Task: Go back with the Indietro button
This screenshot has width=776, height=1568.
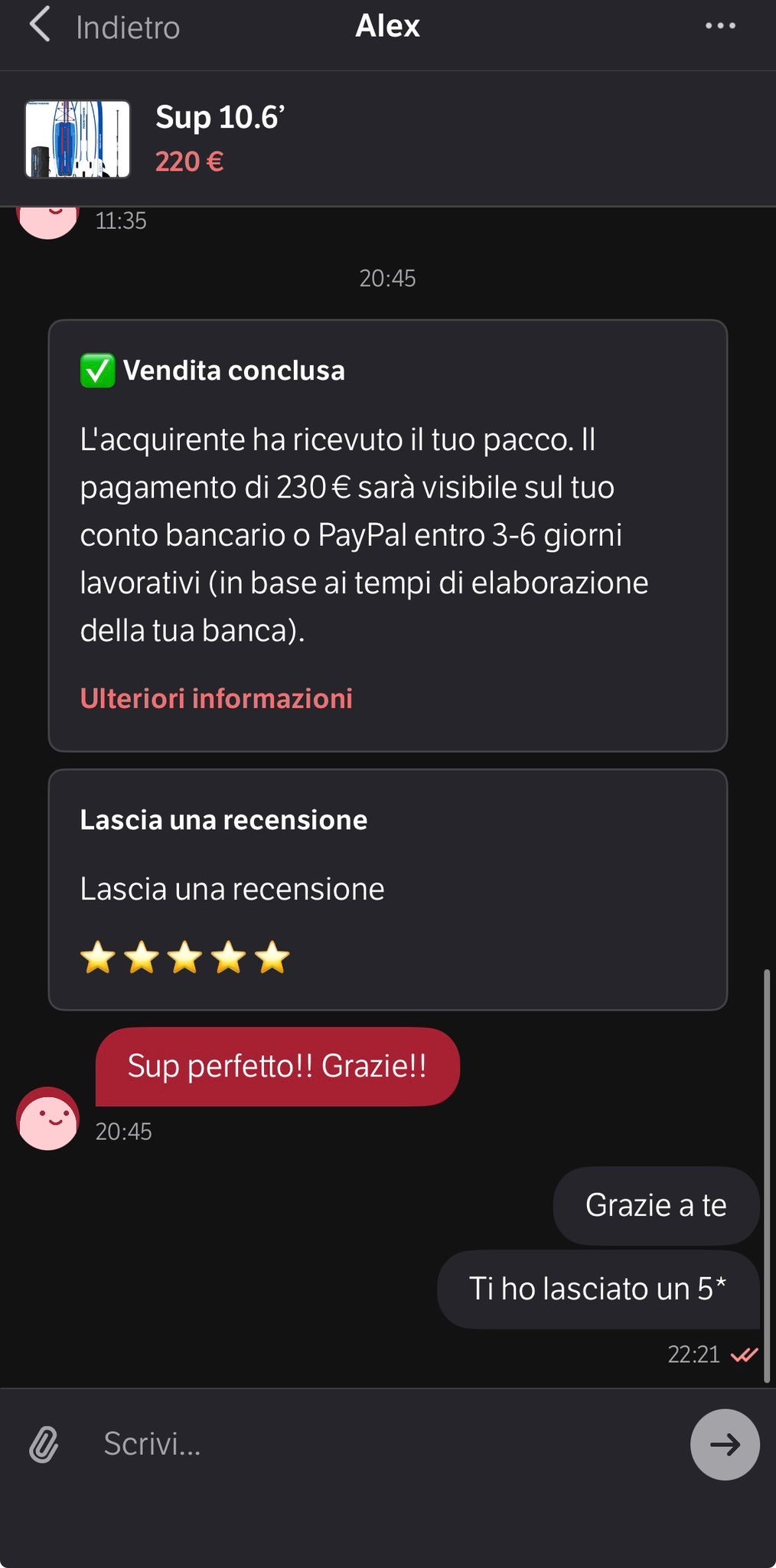Action: pyautogui.click(x=103, y=28)
